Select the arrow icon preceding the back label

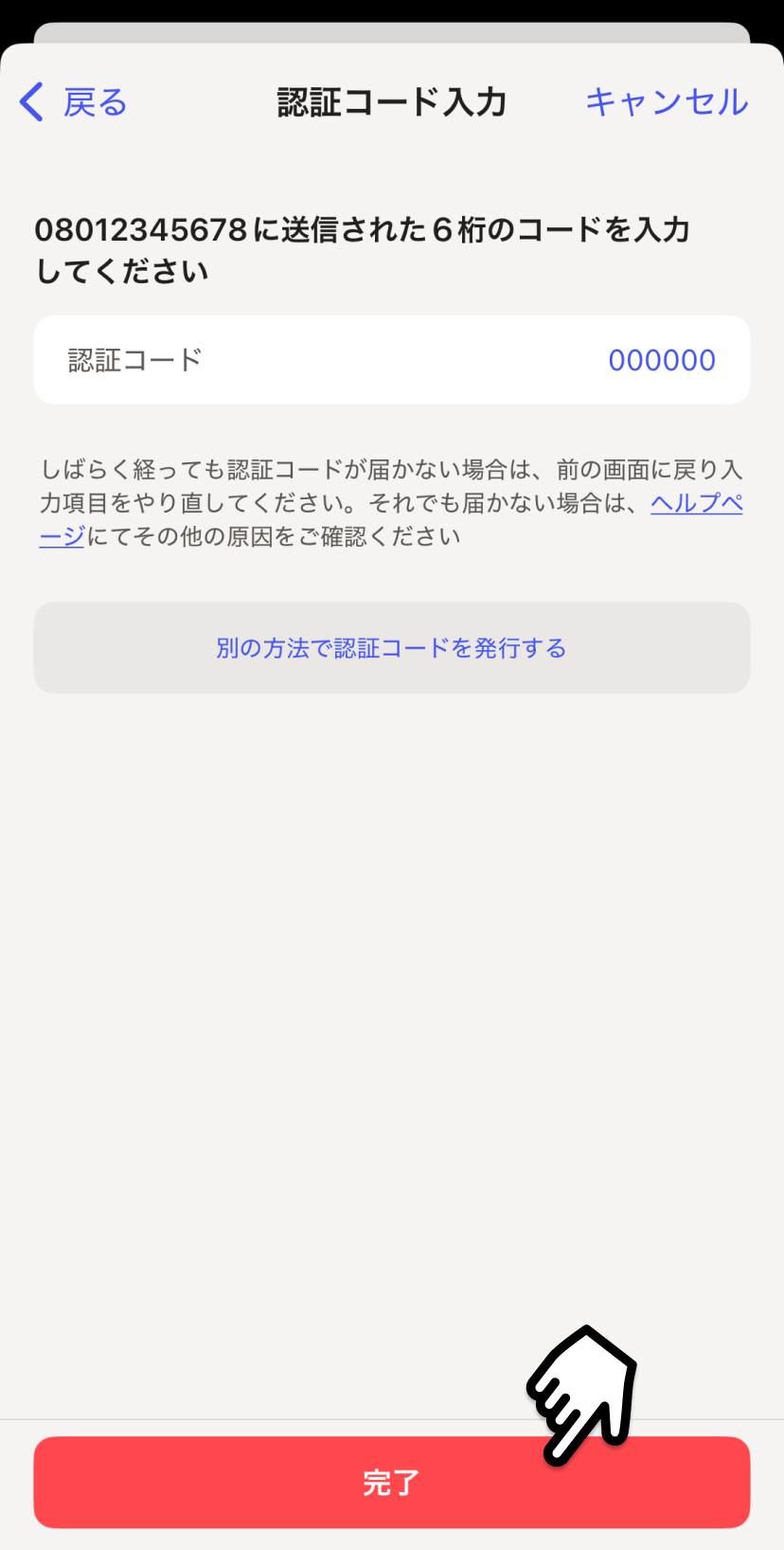[x=29, y=101]
